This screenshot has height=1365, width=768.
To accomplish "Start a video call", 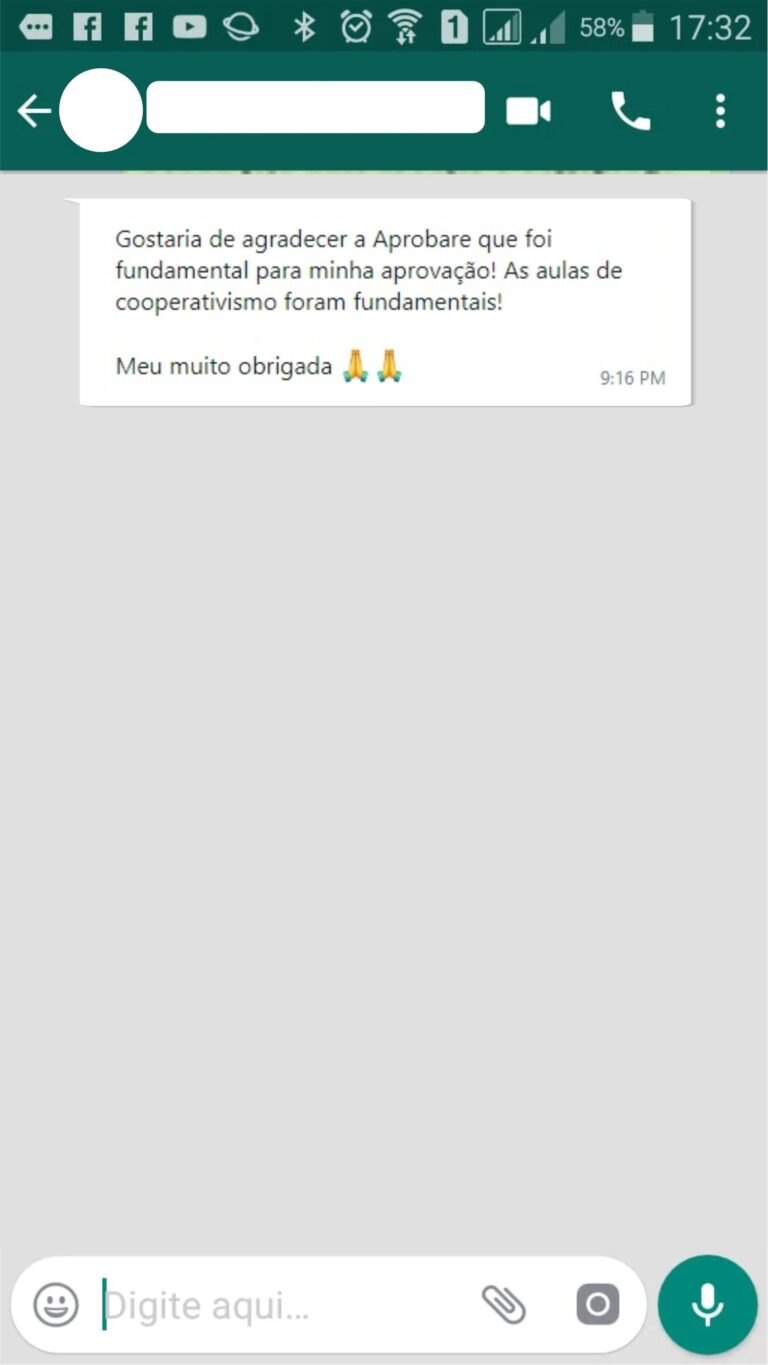I will [x=528, y=111].
